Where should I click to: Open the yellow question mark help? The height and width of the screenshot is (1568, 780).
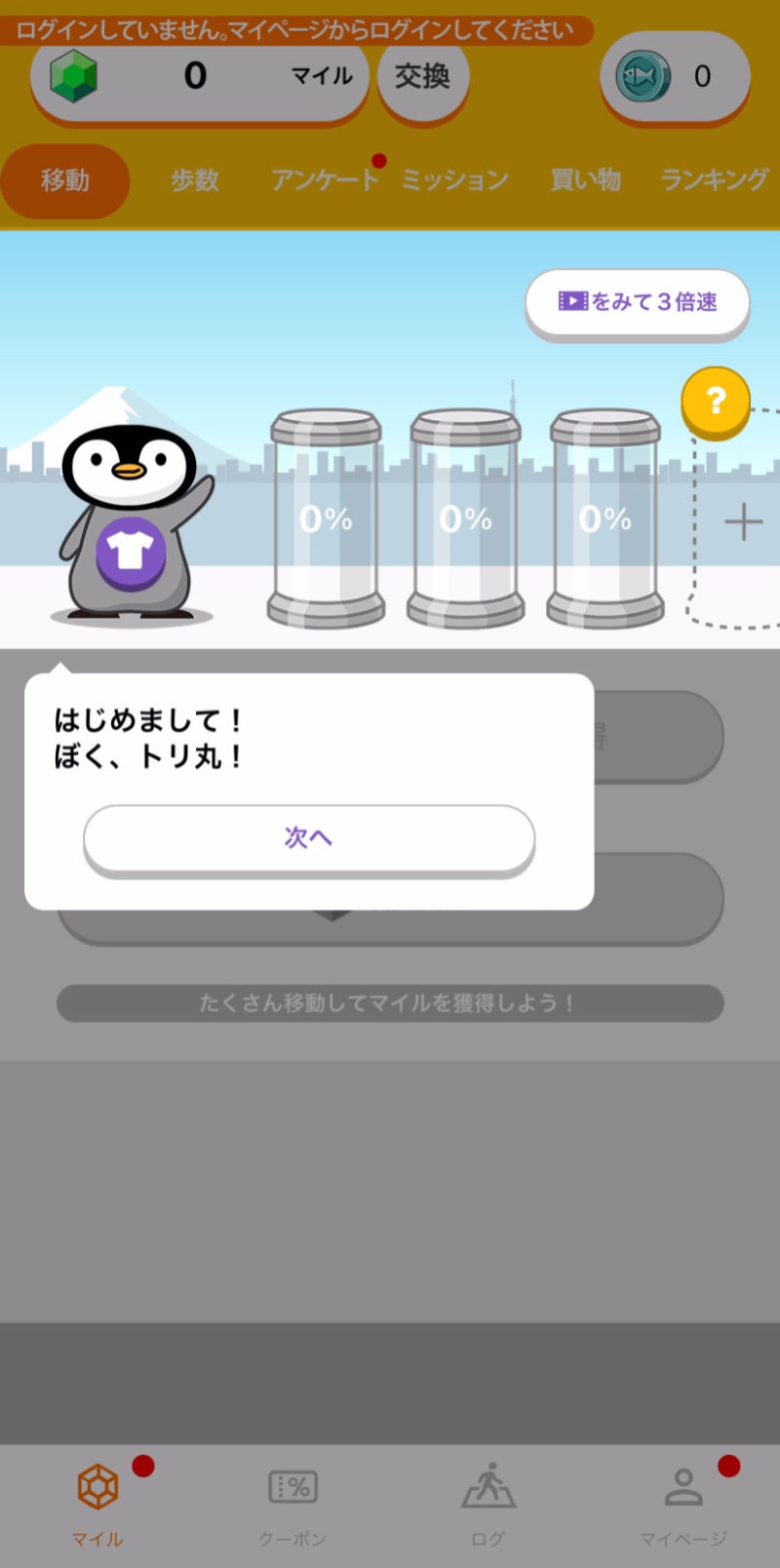click(x=716, y=401)
